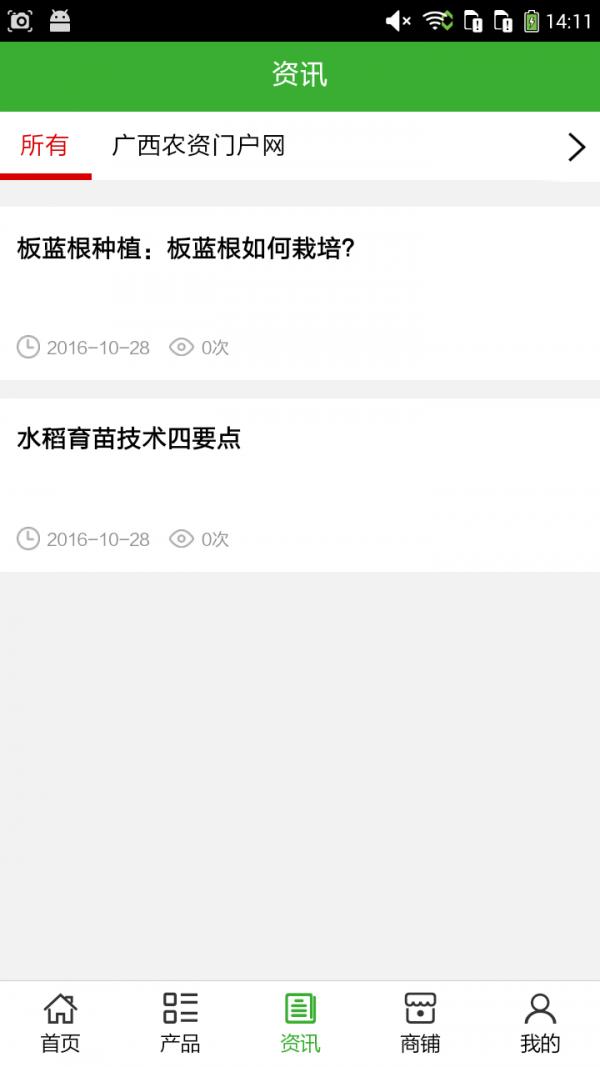The width and height of the screenshot is (600, 1067).
Task: Open the 产品 products tab
Action: coord(180,1023)
